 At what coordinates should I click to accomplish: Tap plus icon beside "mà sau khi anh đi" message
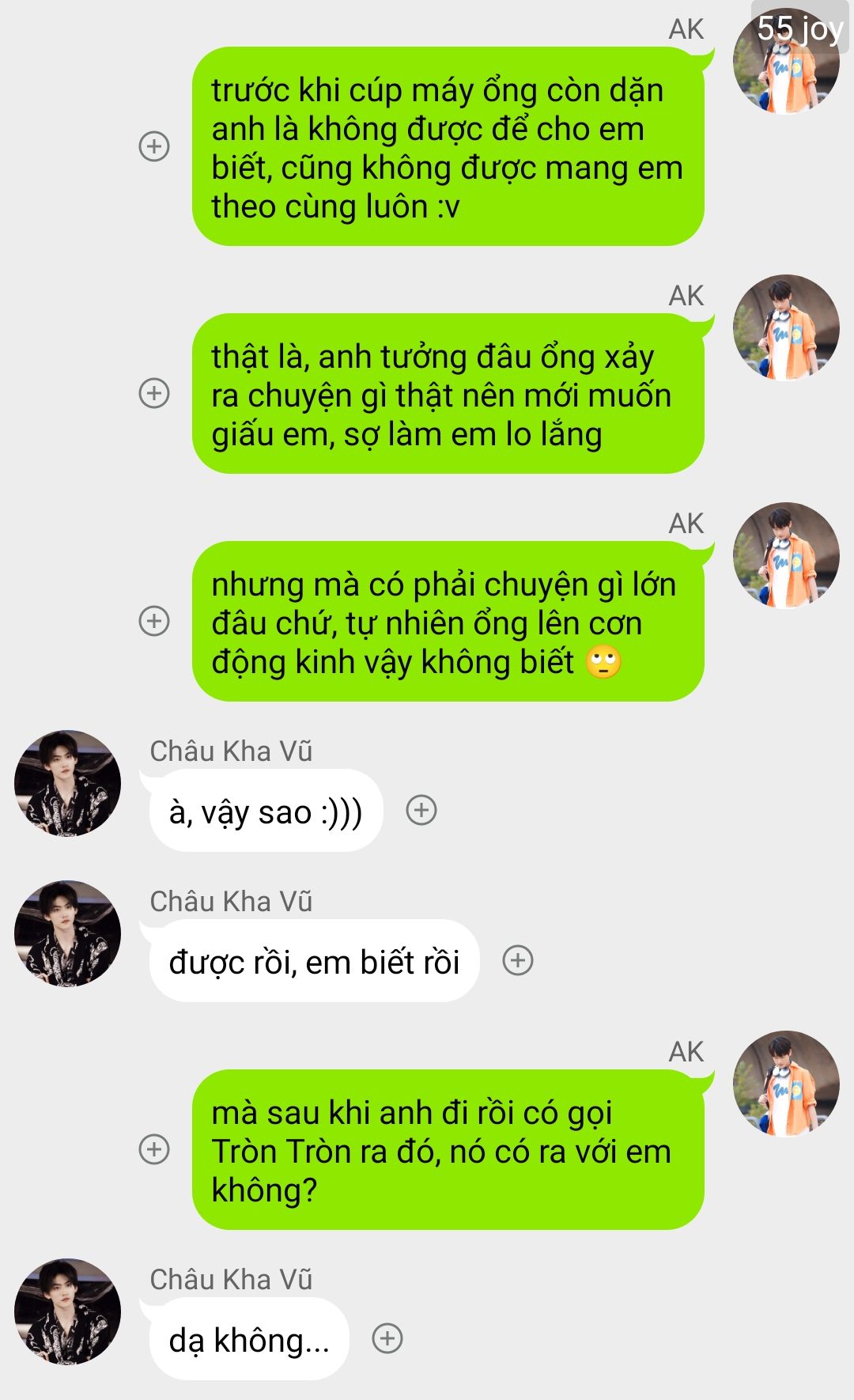coord(154,1149)
